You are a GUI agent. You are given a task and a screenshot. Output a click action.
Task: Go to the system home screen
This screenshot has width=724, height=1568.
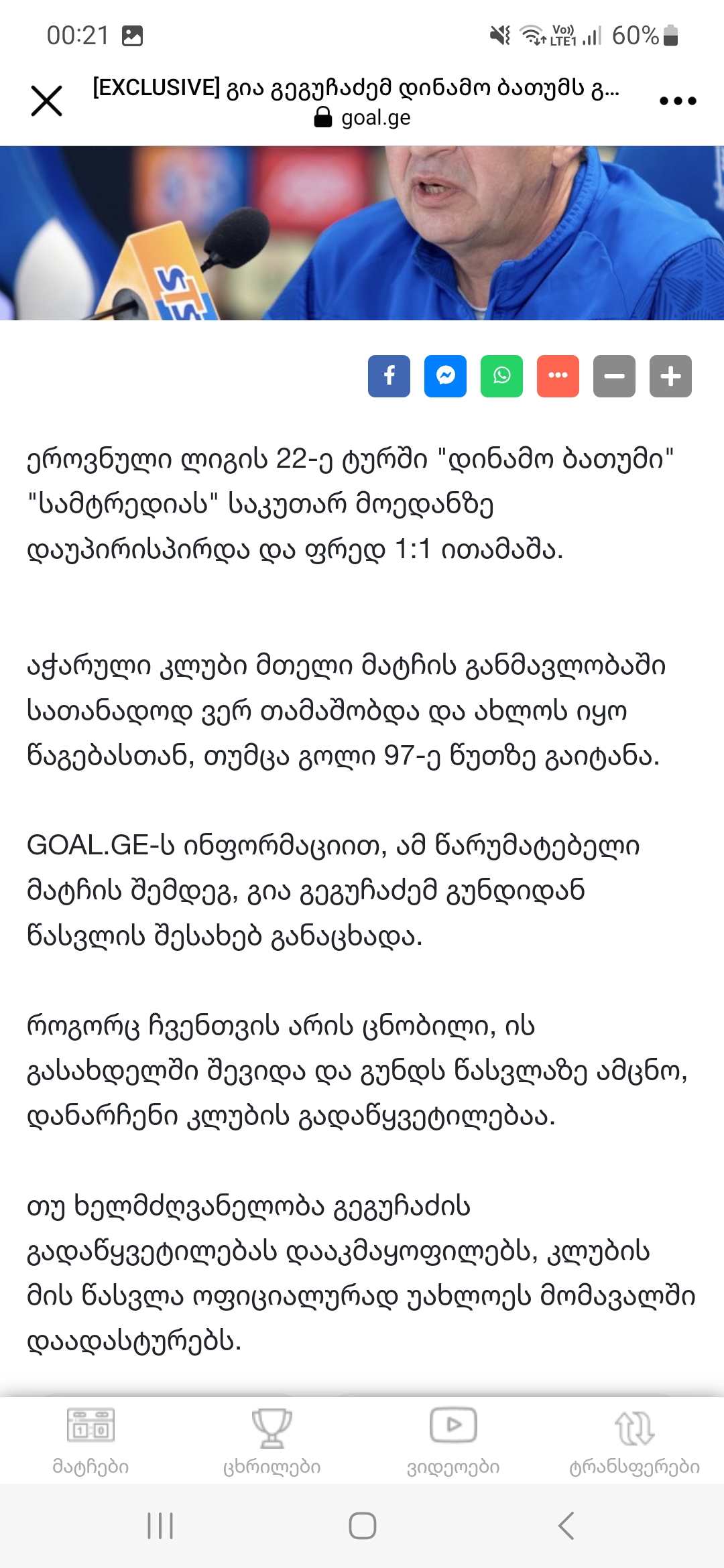(x=362, y=1526)
